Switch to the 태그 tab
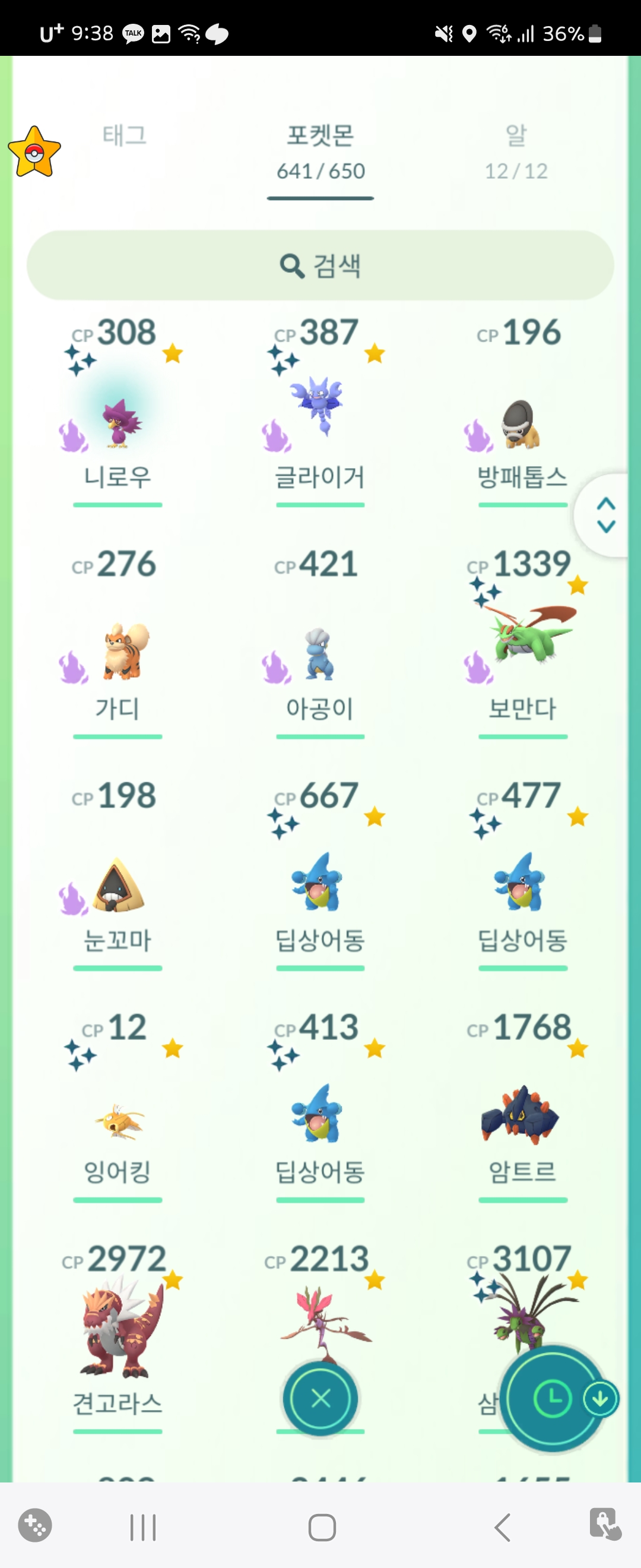The width and height of the screenshot is (641, 1568). 125,136
